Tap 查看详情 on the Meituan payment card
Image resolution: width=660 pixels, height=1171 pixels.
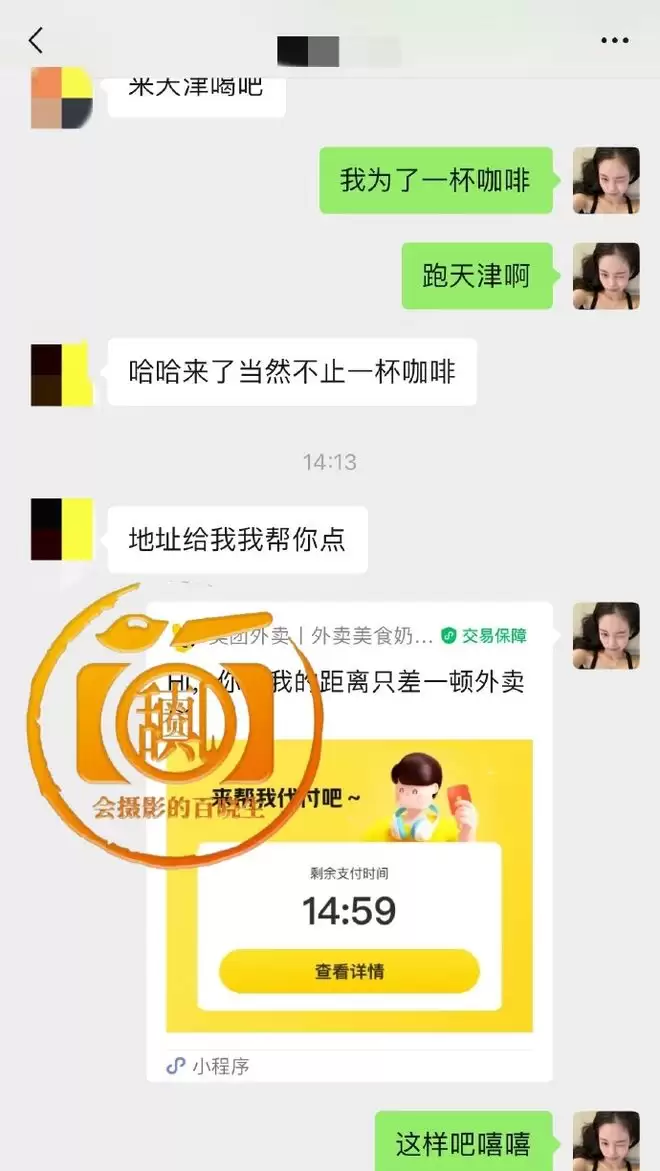pos(349,971)
